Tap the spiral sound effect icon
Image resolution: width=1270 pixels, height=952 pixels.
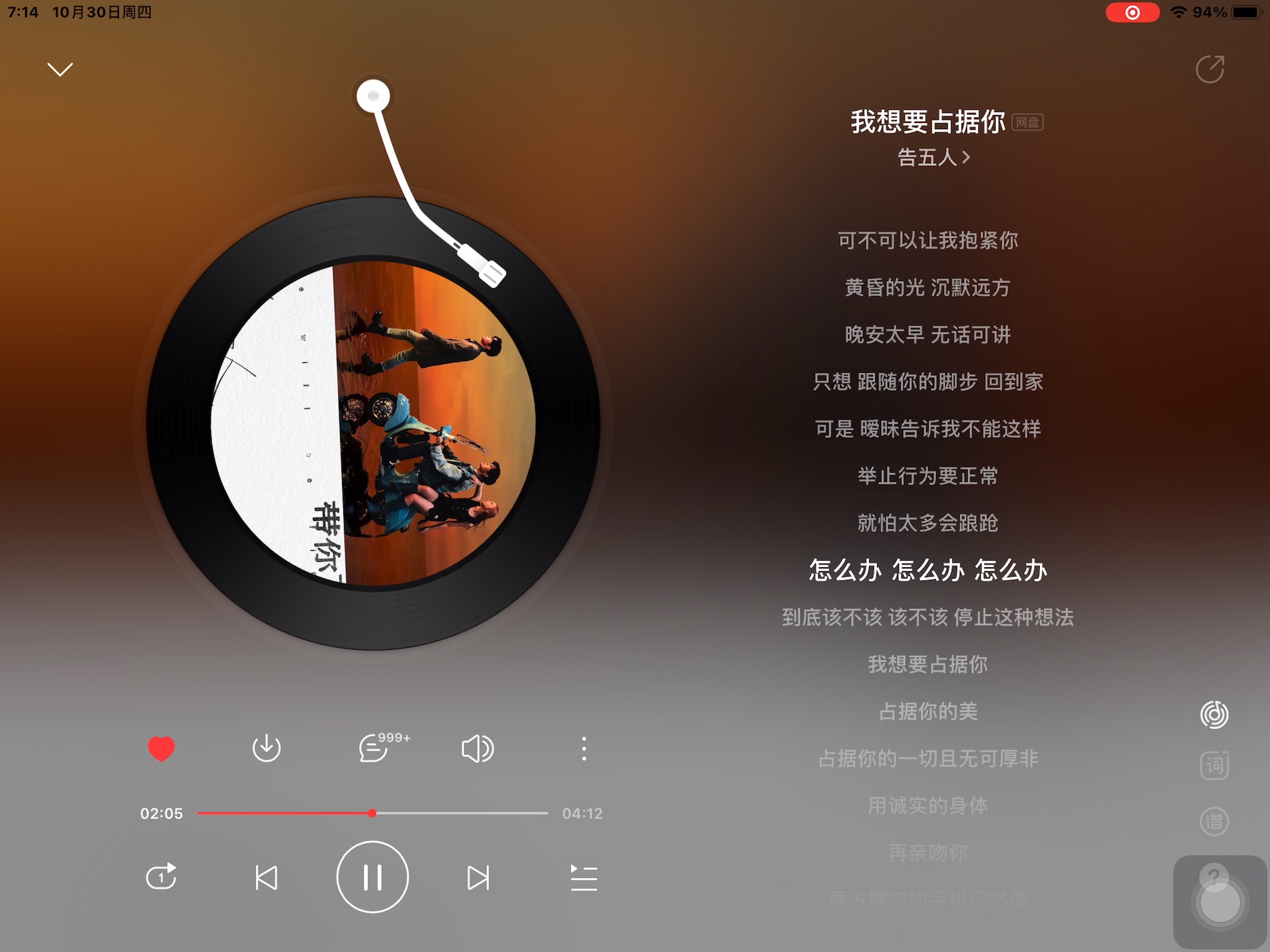click(x=1214, y=715)
